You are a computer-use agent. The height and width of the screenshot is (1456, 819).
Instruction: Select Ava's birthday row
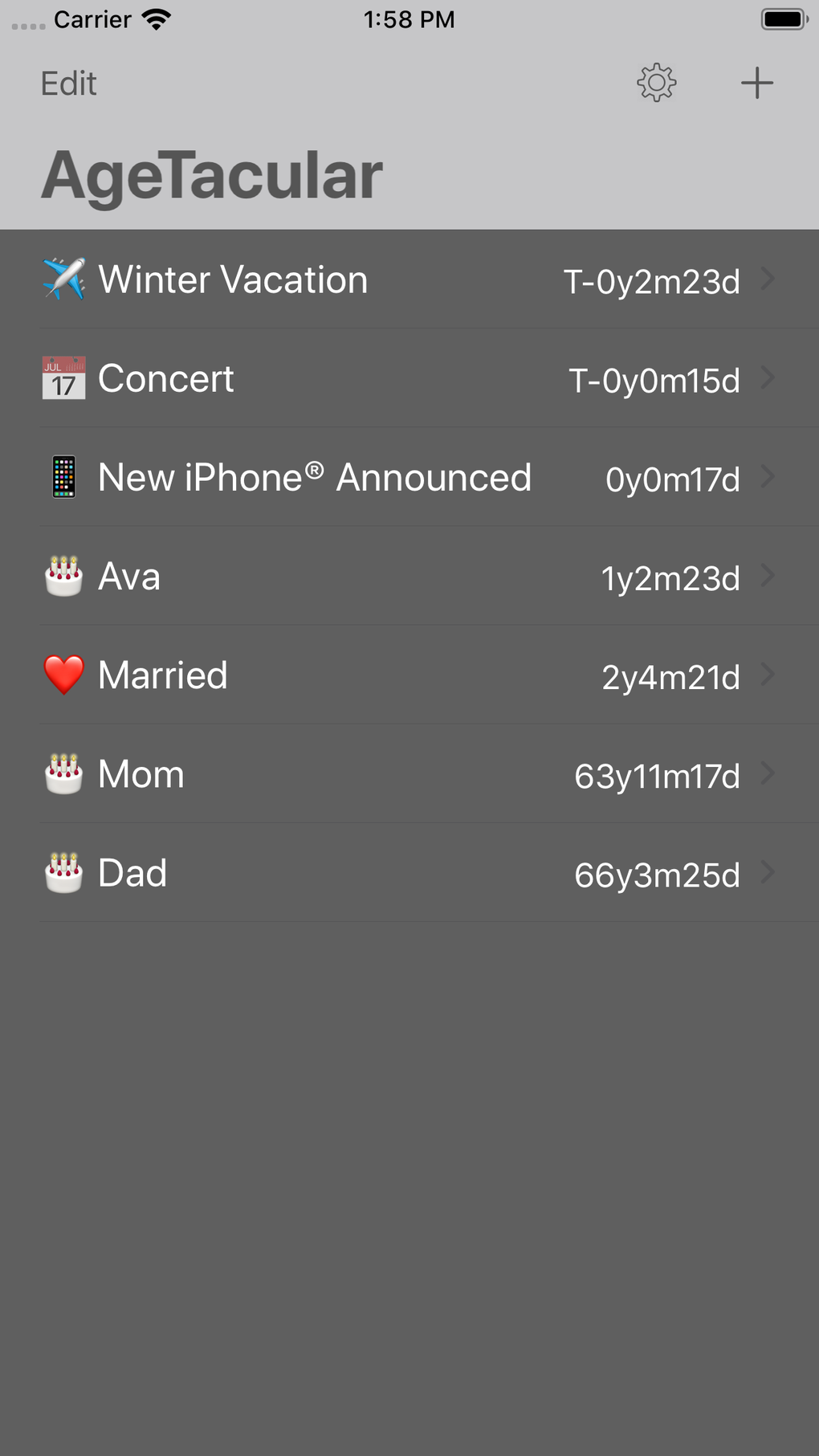pos(409,577)
